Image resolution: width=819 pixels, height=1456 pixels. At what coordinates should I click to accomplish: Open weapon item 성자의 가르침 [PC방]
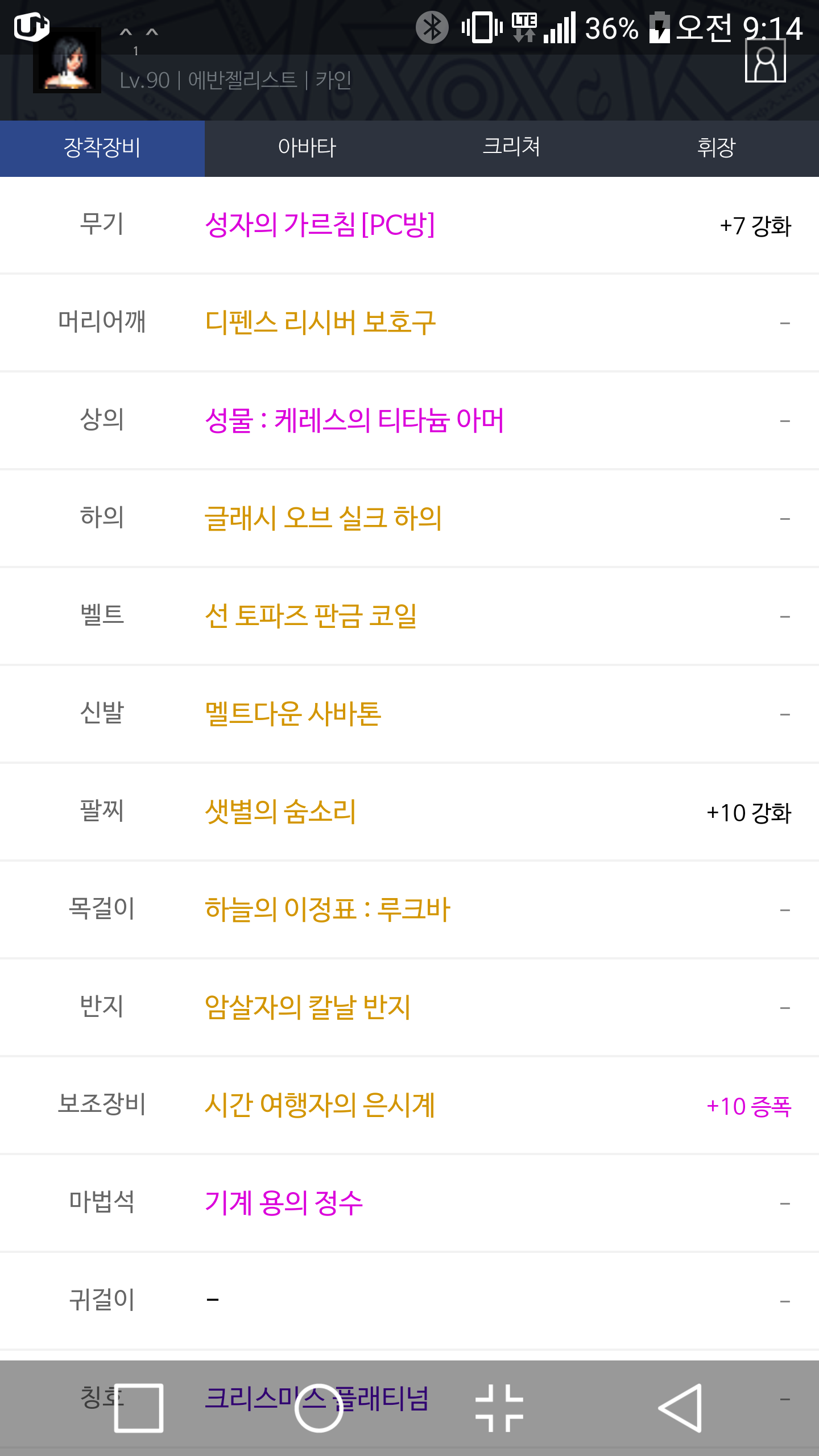[320, 225]
